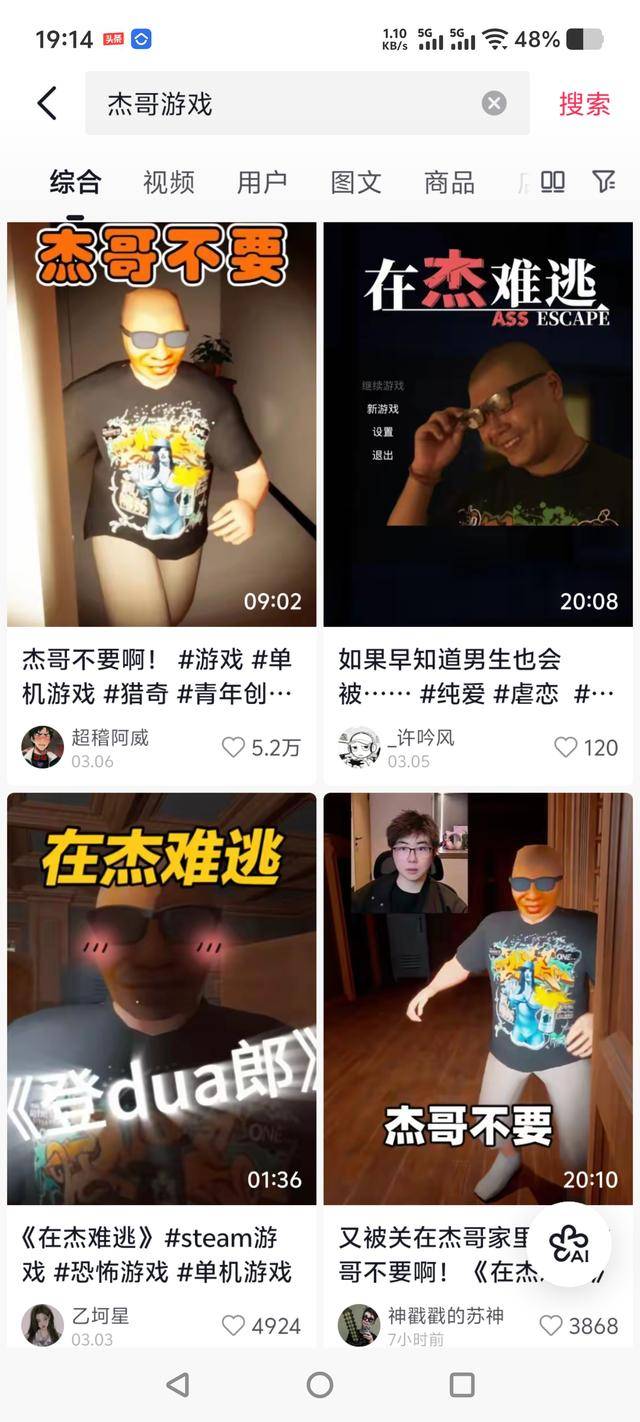Image resolution: width=640 pixels, height=1422 pixels.
Task: Open the 20:10 video by 神戳戳的苏神
Action: tap(478, 998)
